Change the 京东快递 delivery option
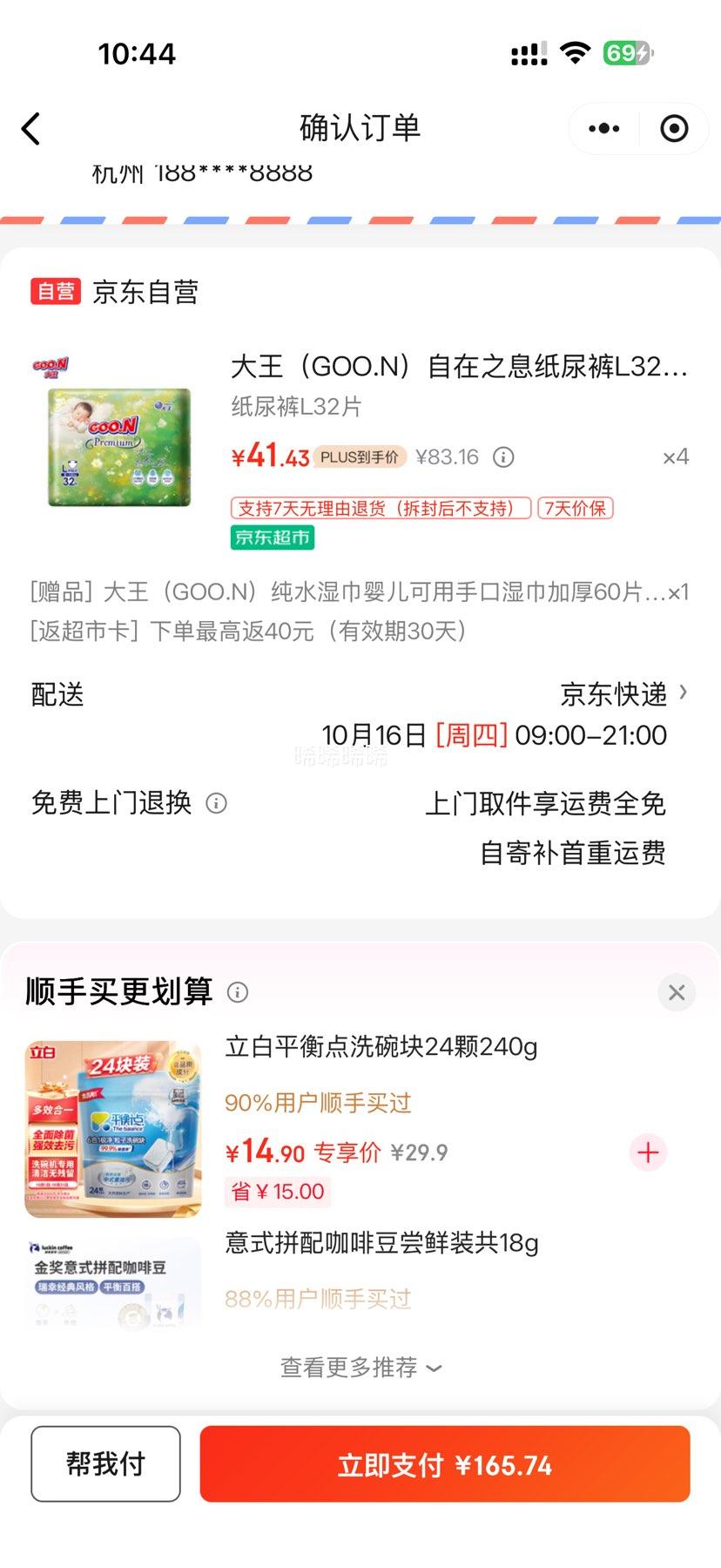Viewport: 721px width, 1568px height. tap(622, 694)
